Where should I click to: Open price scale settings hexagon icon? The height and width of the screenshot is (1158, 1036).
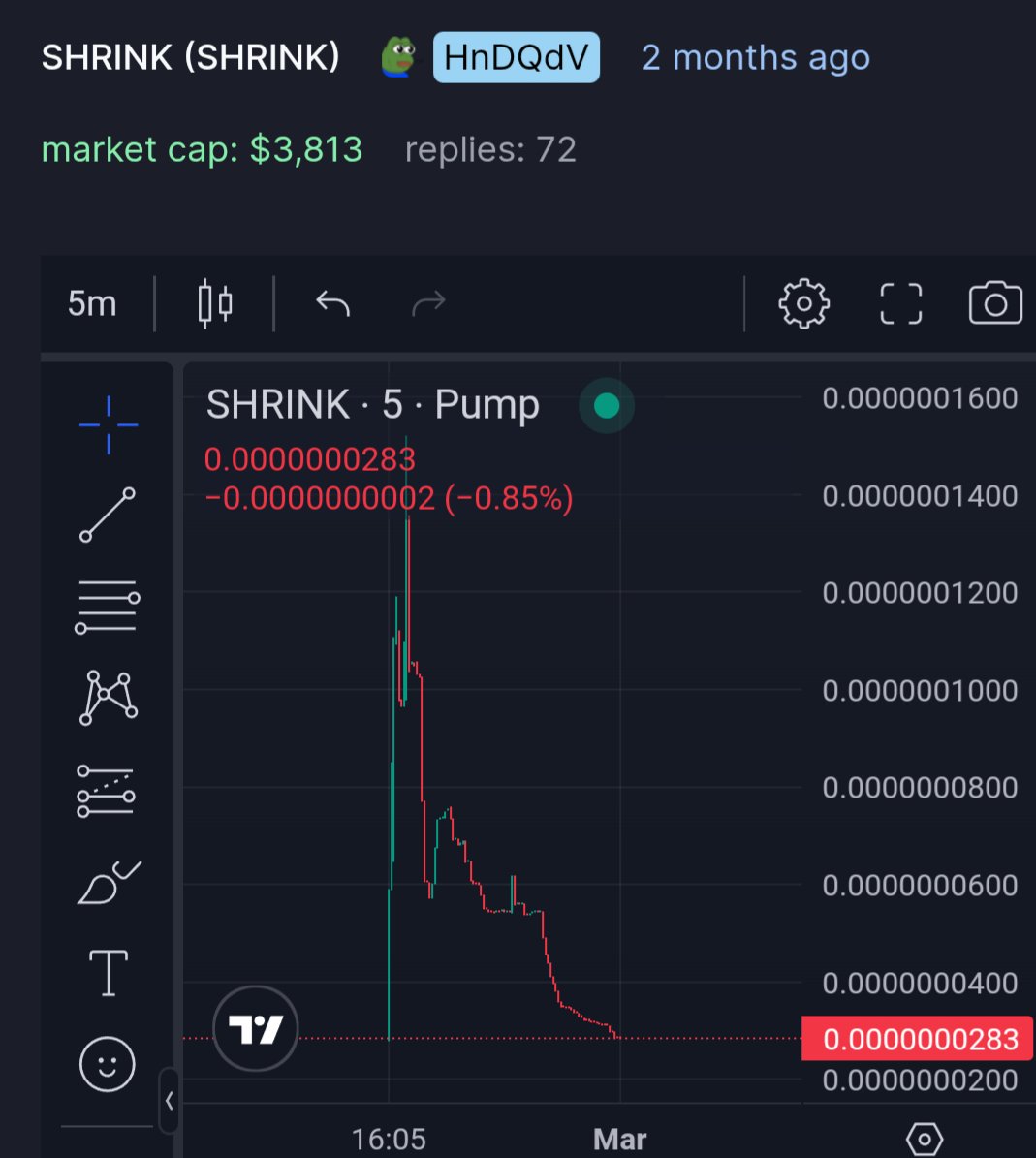click(x=925, y=1139)
